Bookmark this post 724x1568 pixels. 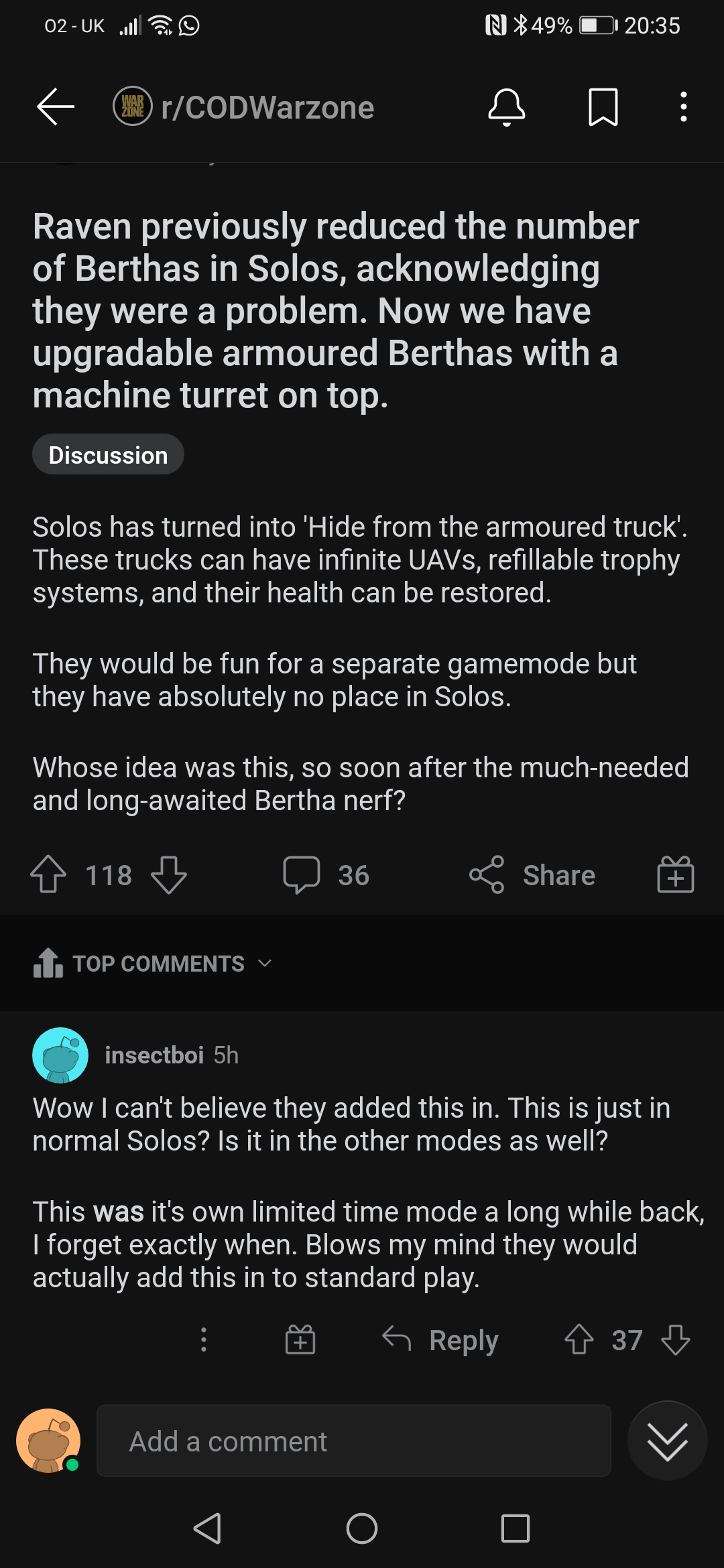click(x=603, y=107)
